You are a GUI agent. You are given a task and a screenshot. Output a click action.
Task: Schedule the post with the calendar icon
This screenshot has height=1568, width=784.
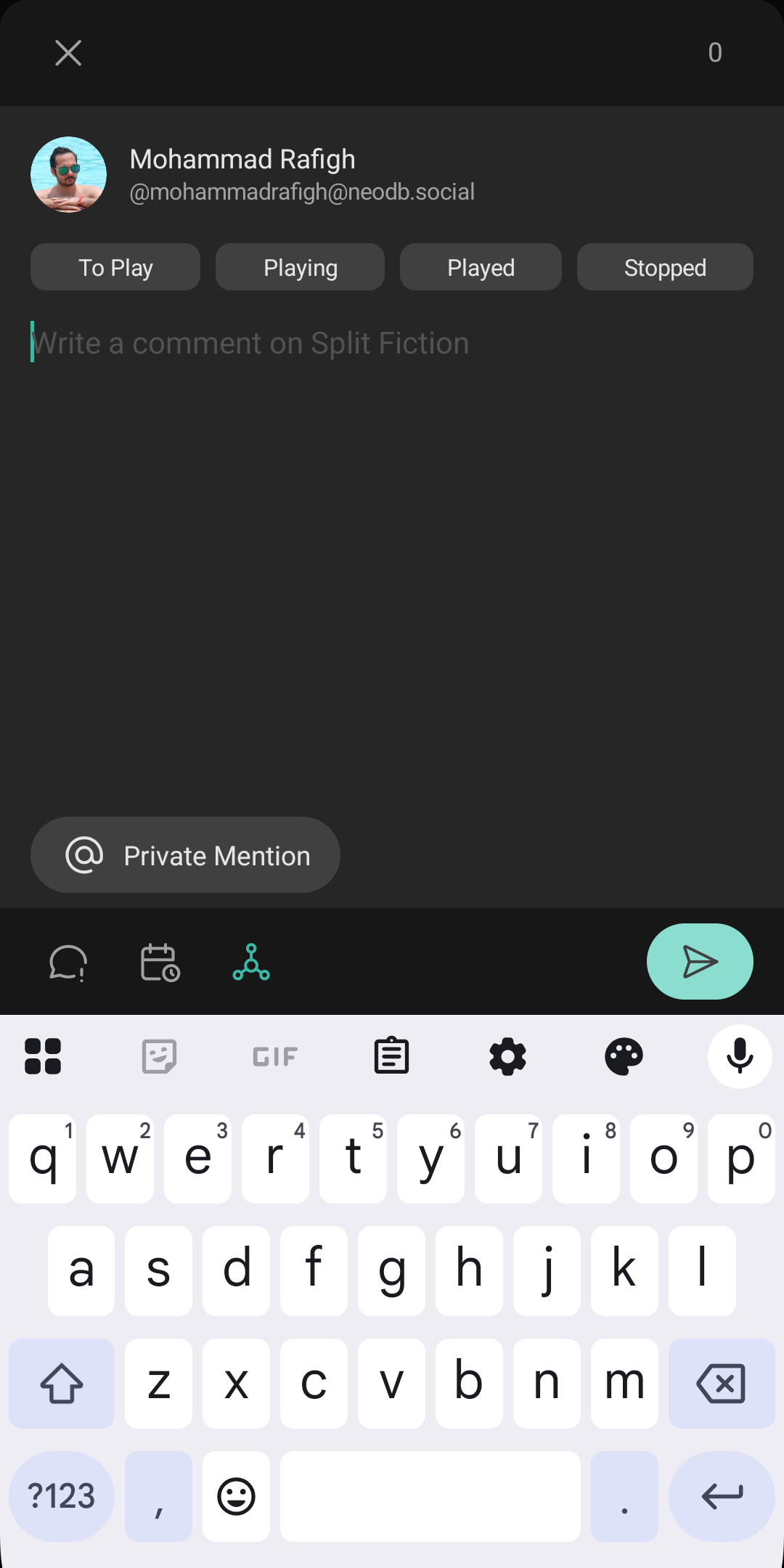click(x=160, y=961)
